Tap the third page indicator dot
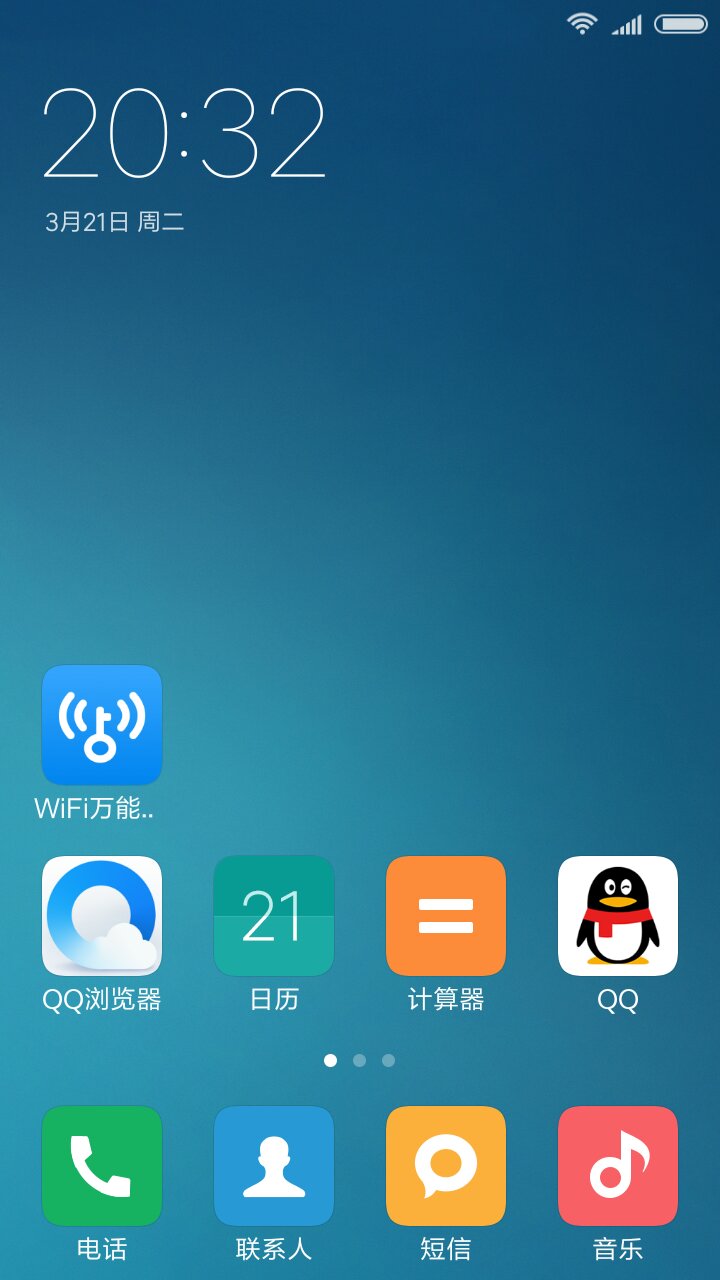 pyautogui.click(x=389, y=1060)
